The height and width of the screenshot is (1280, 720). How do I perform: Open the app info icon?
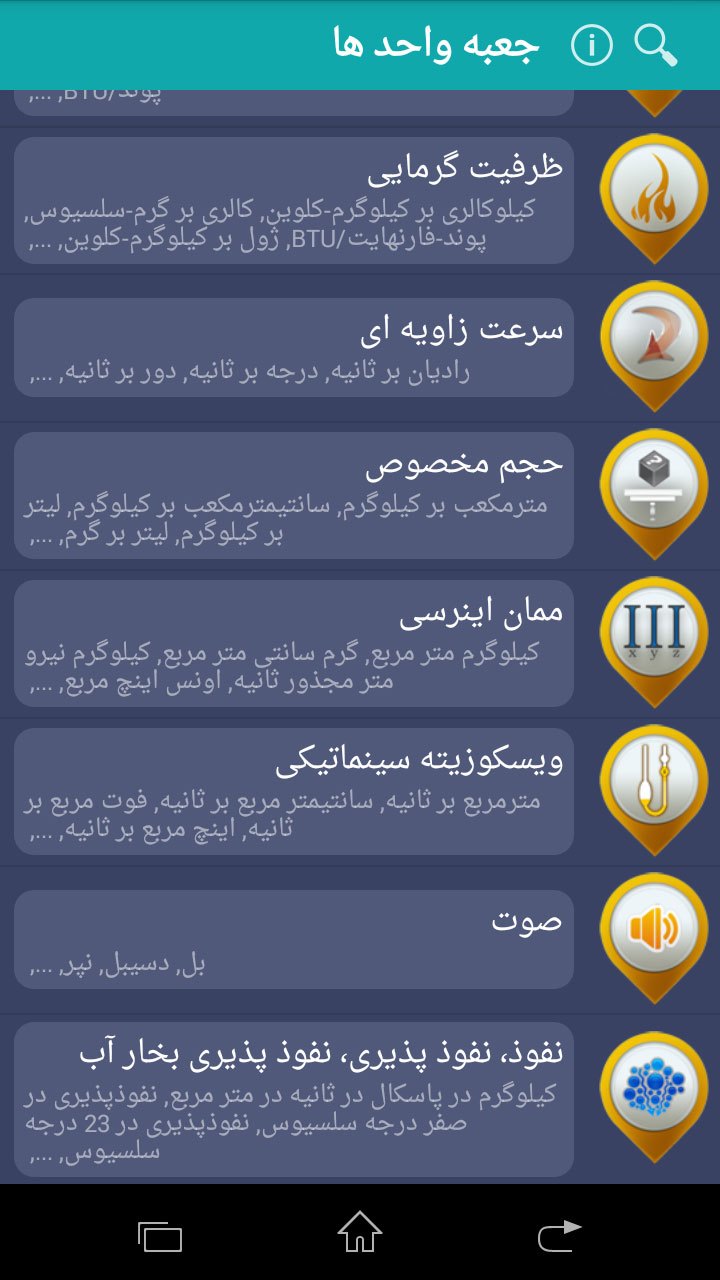tap(591, 45)
